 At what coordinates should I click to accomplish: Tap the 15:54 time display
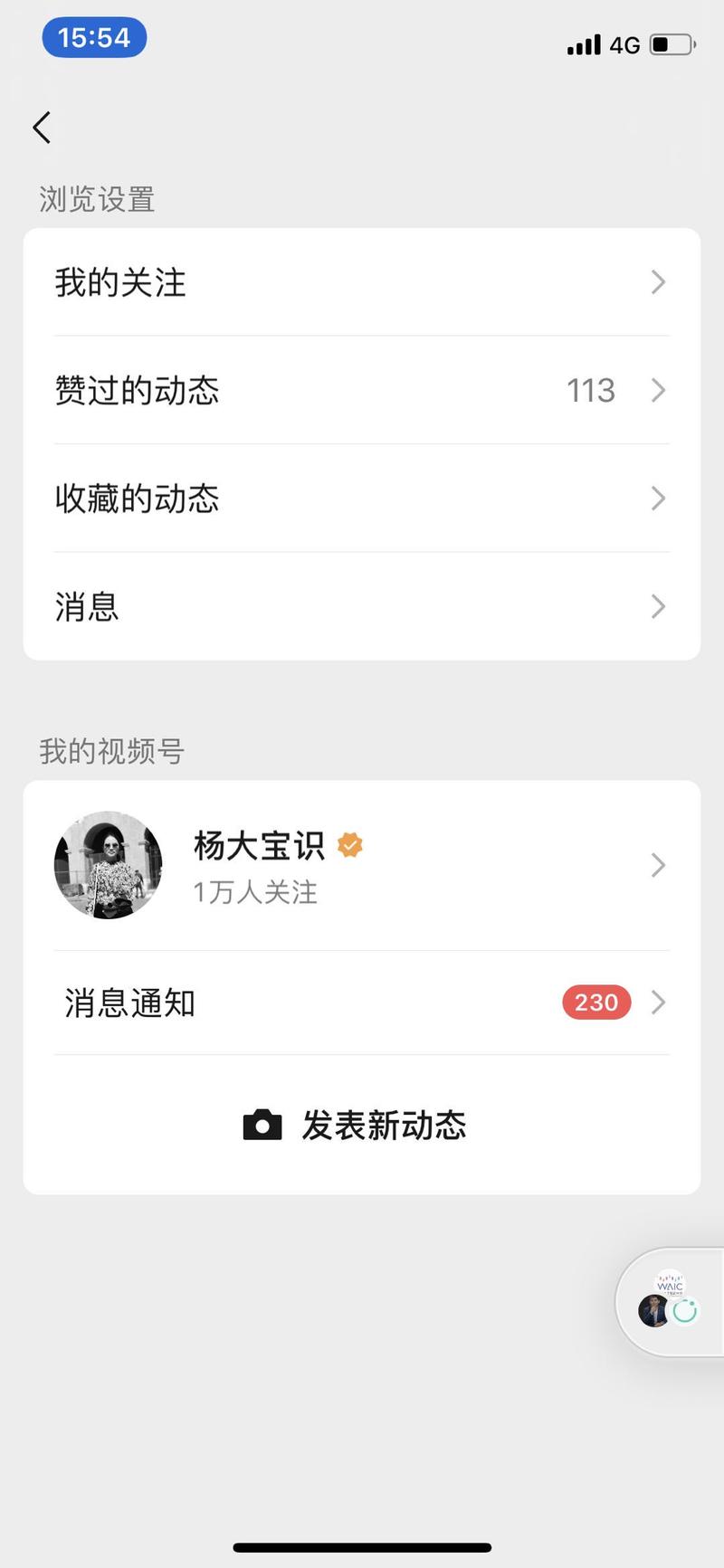pos(94,37)
